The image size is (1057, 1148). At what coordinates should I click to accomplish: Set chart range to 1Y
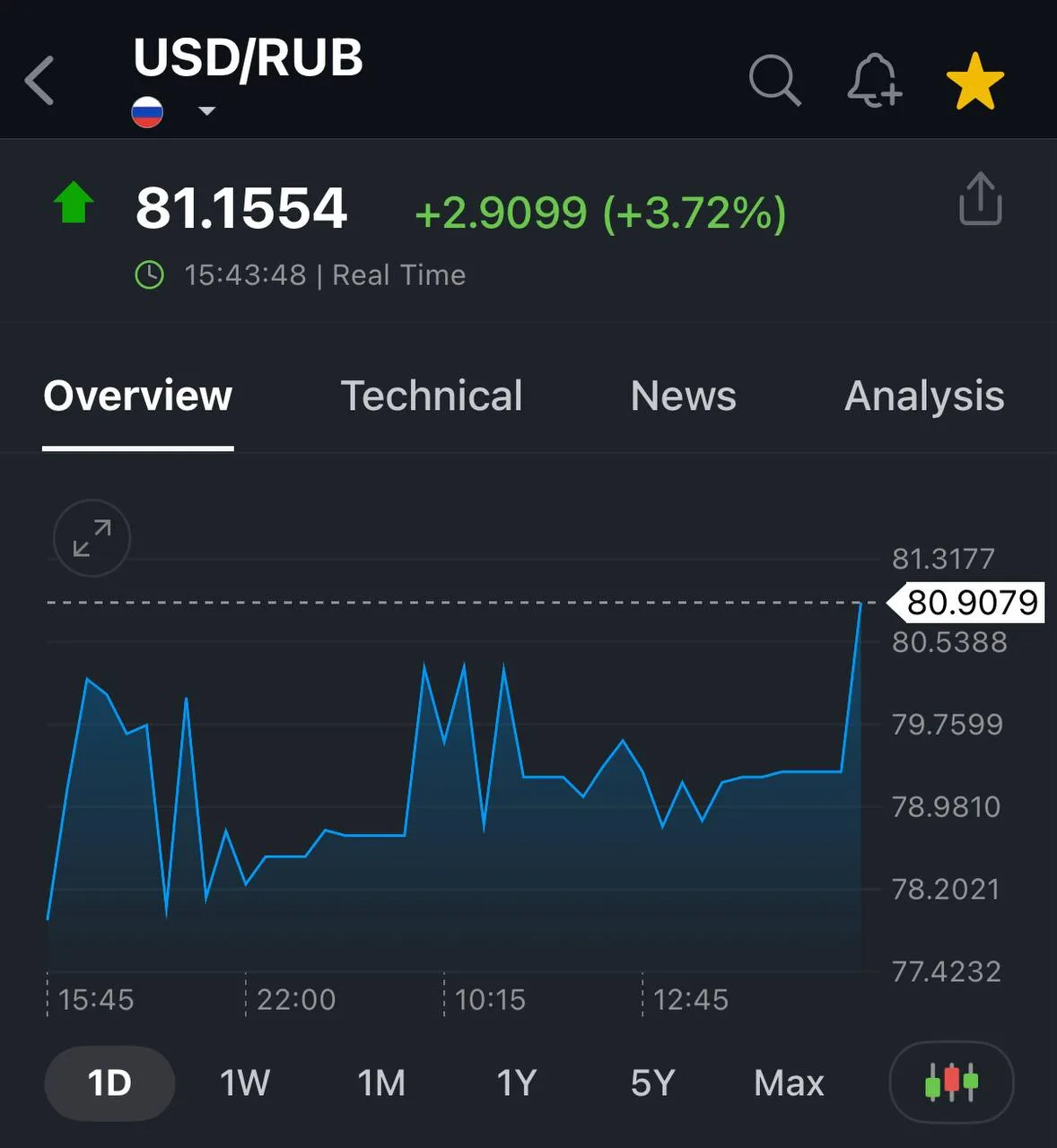(517, 1083)
